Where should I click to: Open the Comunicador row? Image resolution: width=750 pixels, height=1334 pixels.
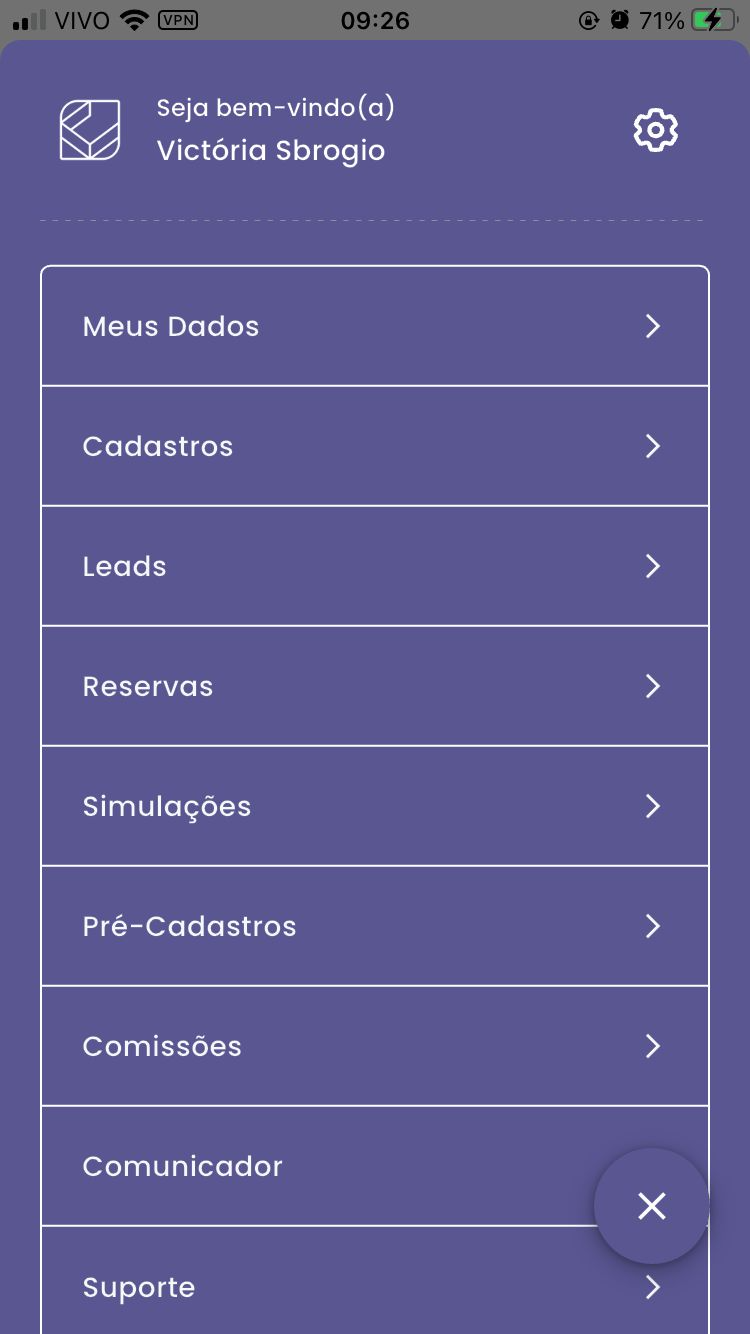tap(300, 1166)
